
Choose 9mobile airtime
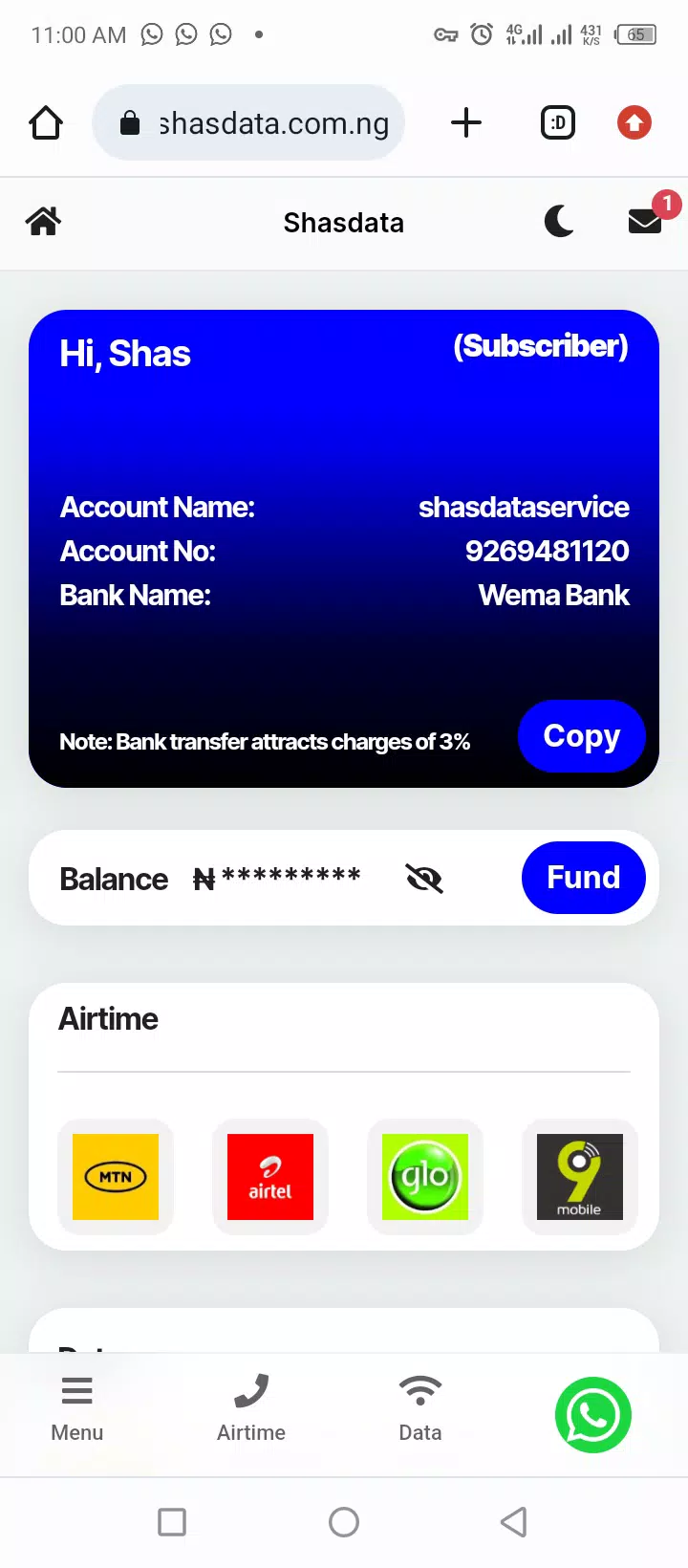pos(580,1177)
